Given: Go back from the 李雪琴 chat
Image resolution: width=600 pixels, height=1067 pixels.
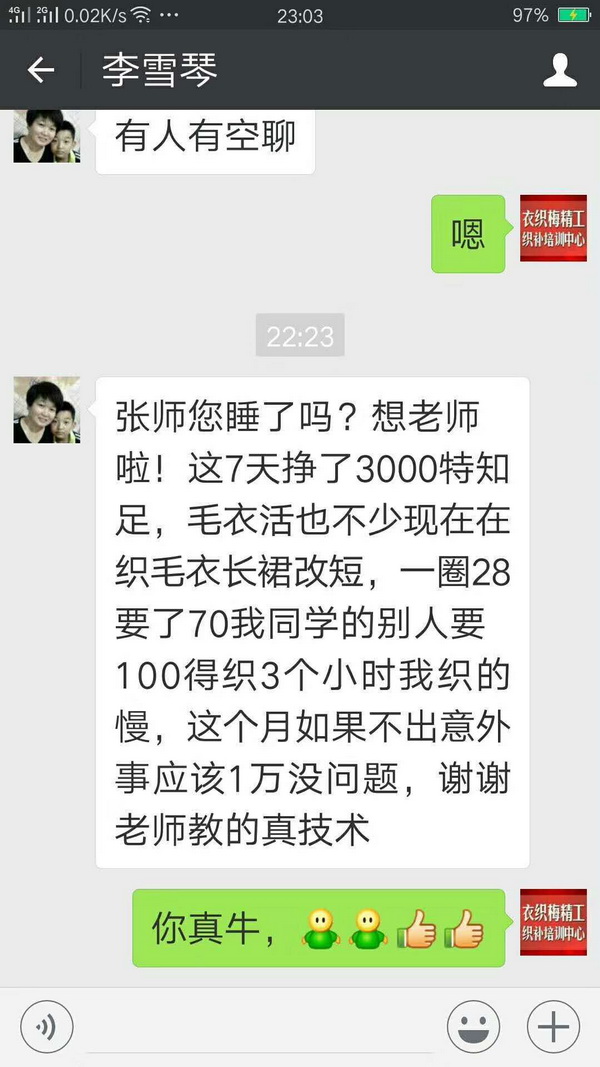Looking at the screenshot, I should (x=40, y=70).
